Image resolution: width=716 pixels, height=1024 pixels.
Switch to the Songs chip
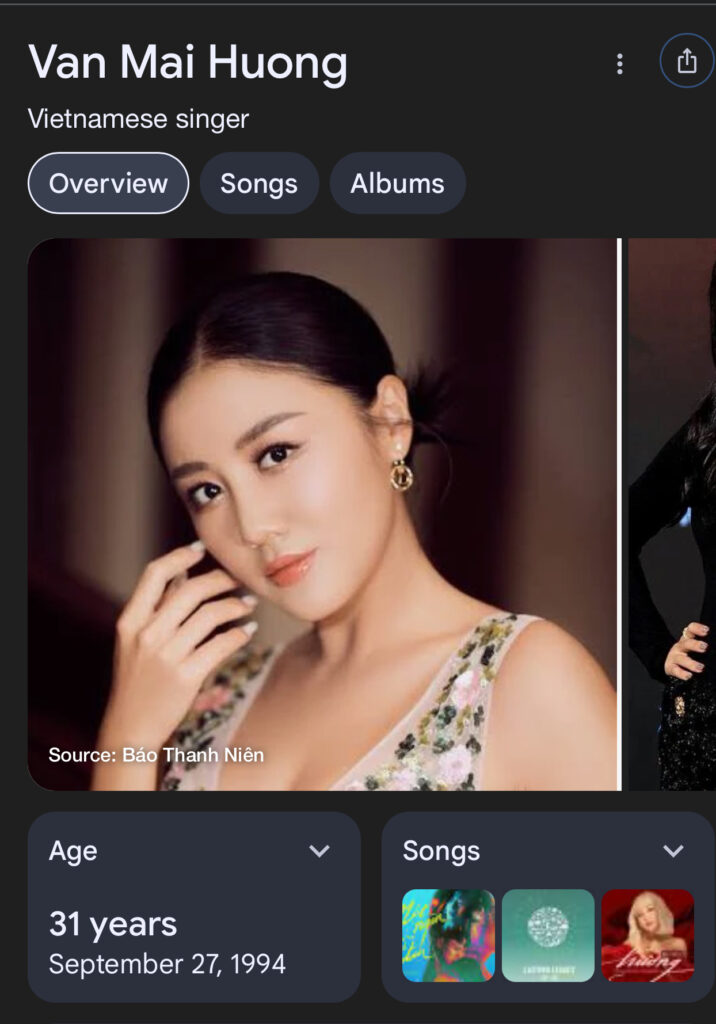pyautogui.click(x=259, y=184)
